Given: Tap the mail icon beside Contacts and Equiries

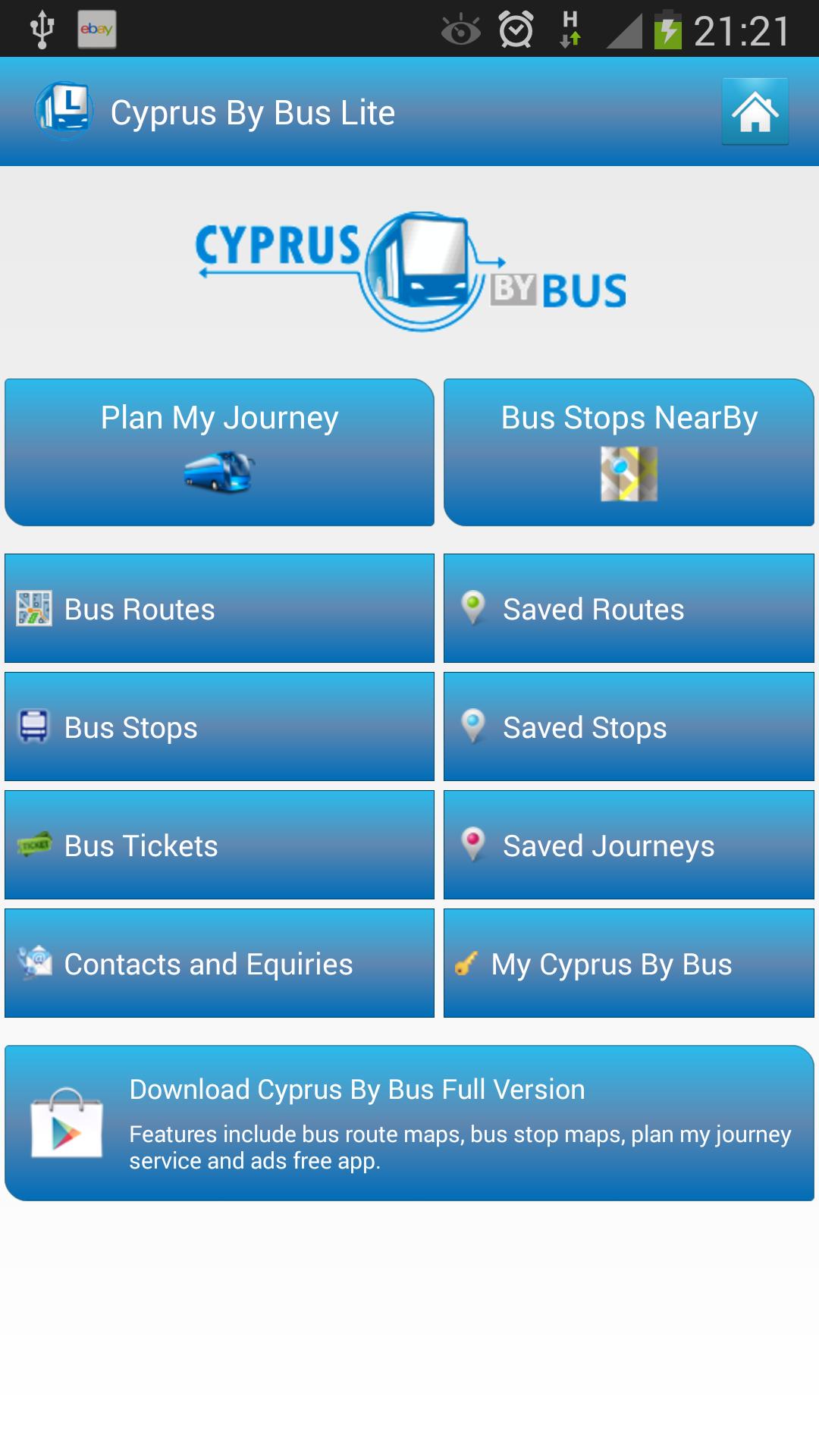Looking at the screenshot, I should (34, 963).
